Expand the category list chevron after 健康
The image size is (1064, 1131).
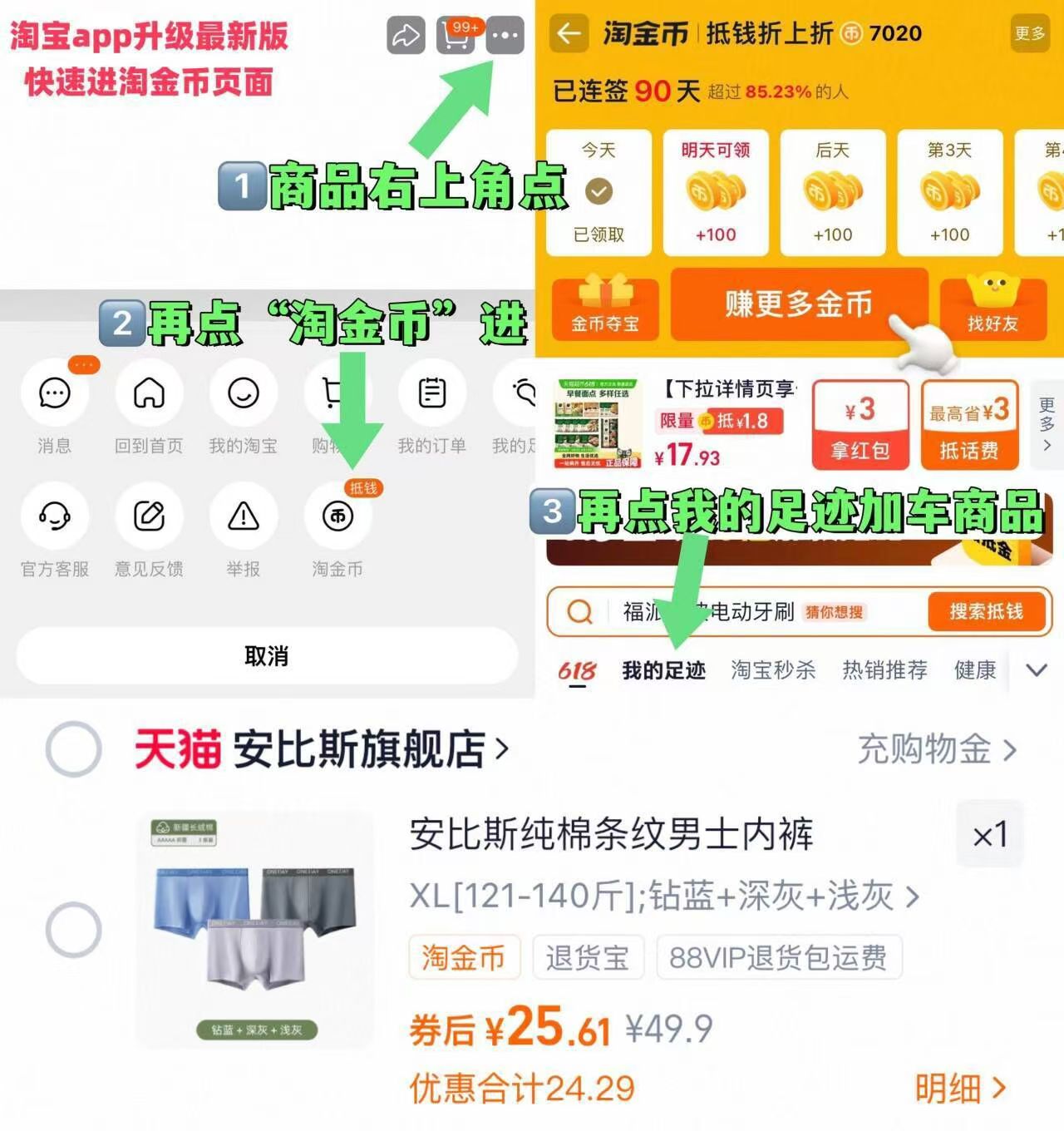(1036, 669)
